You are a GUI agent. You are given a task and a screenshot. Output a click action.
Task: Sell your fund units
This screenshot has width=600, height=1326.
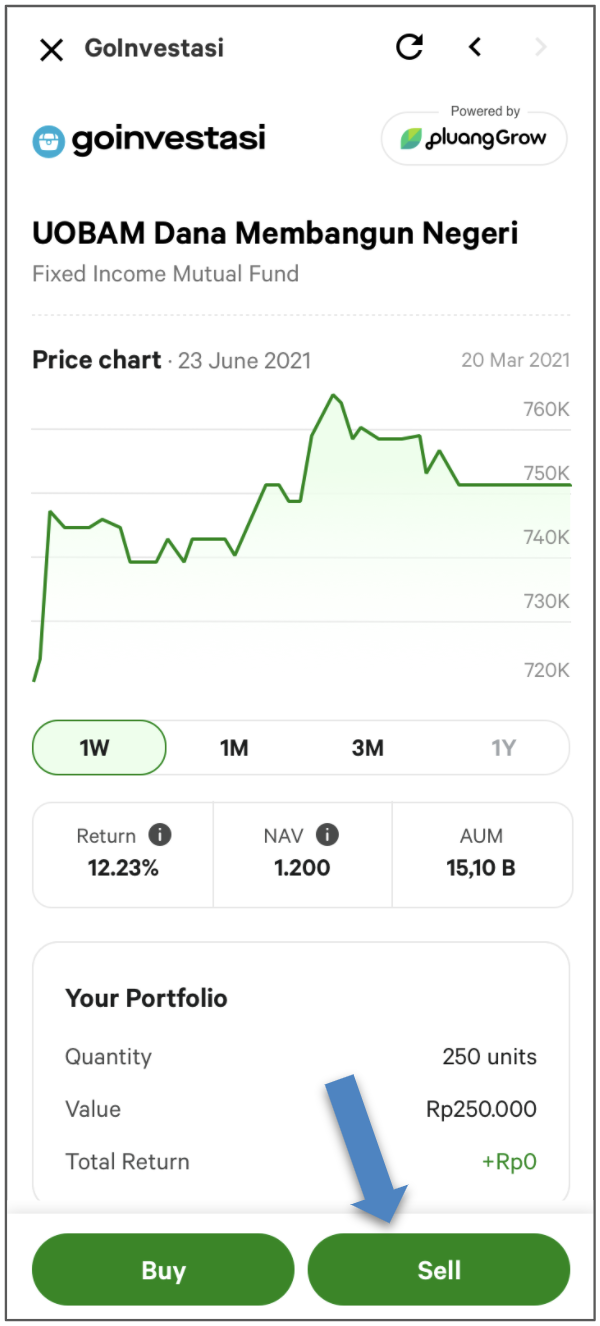point(439,1270)
